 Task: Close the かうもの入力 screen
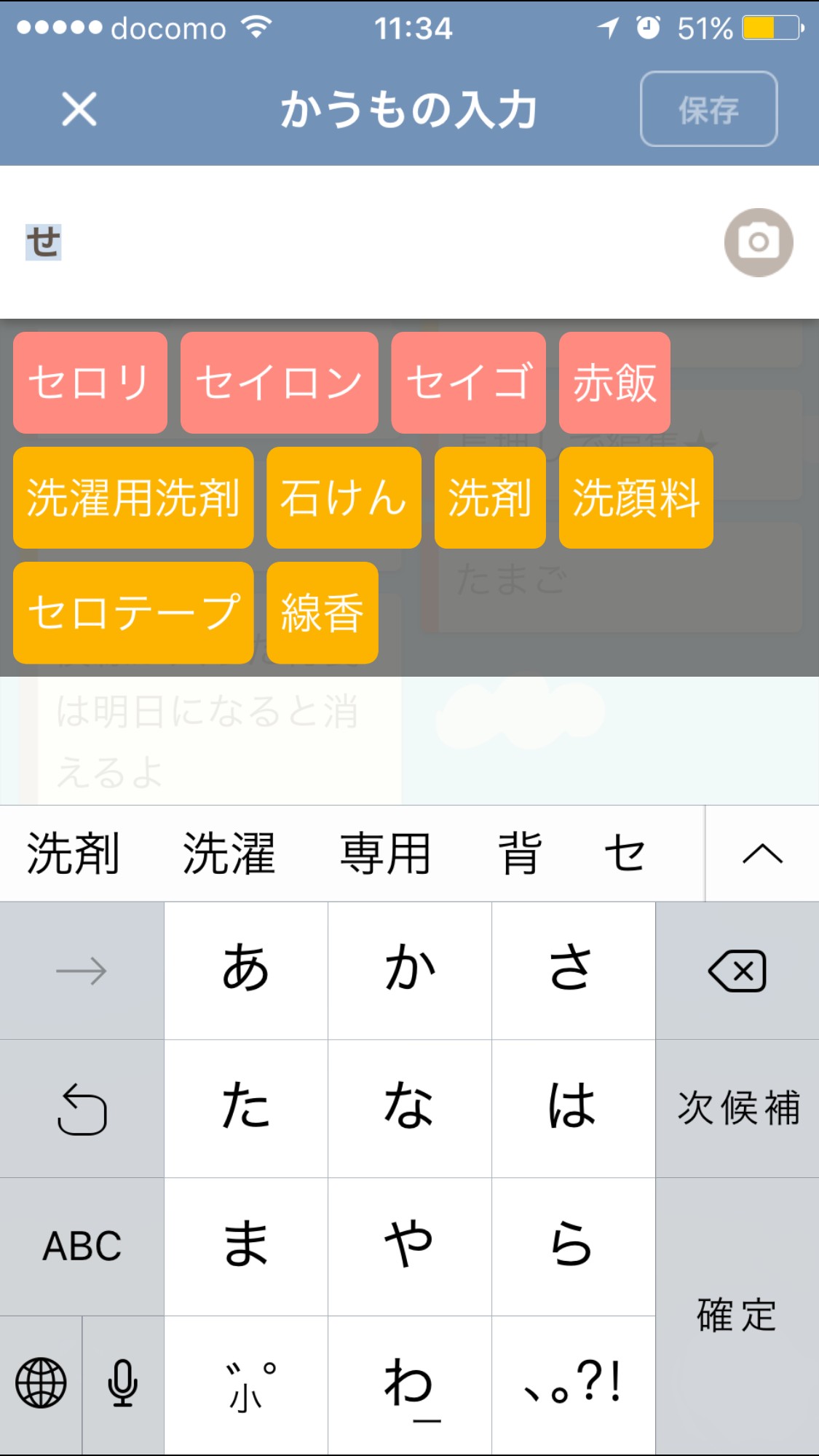pyautogui.click(x=79, y=110)
